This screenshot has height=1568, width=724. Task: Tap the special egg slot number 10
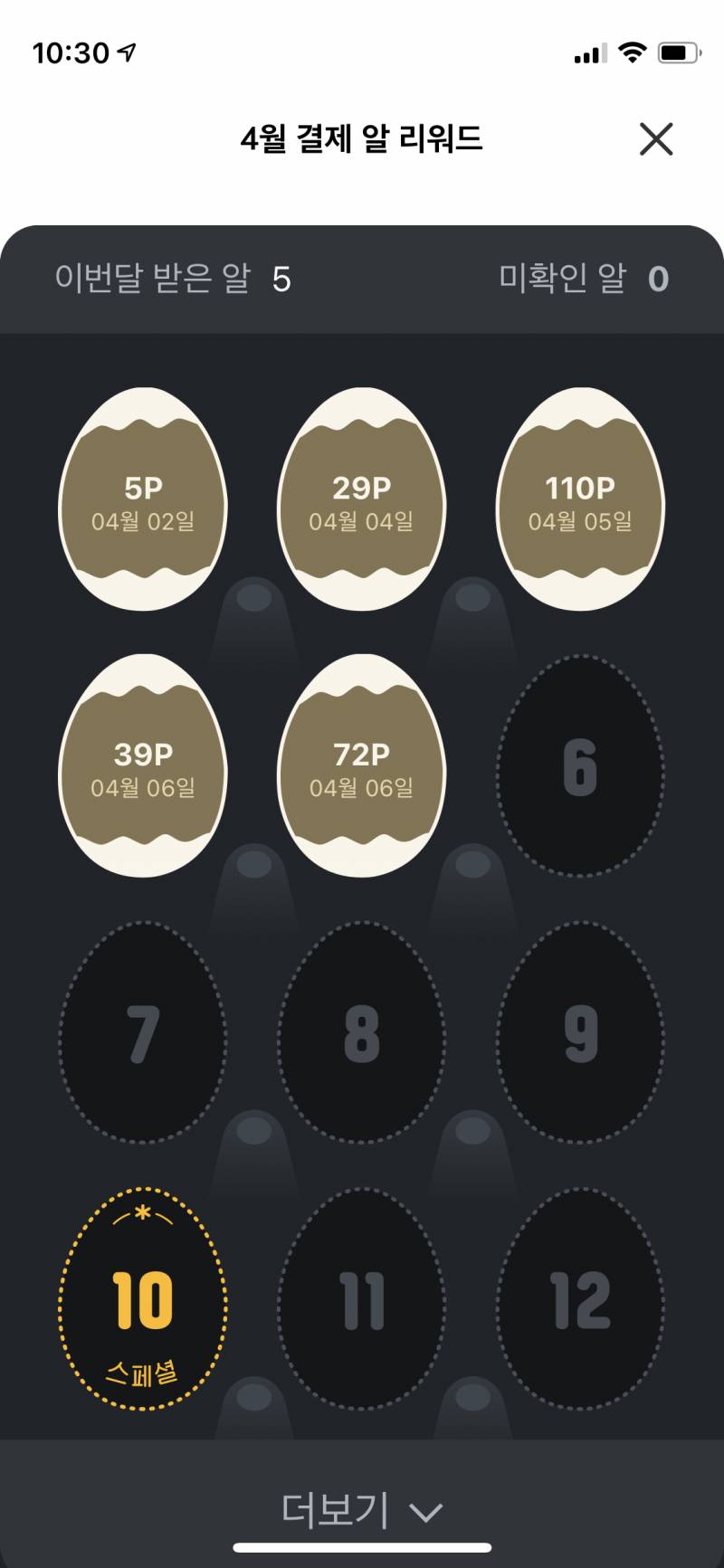coord(143,1300)
